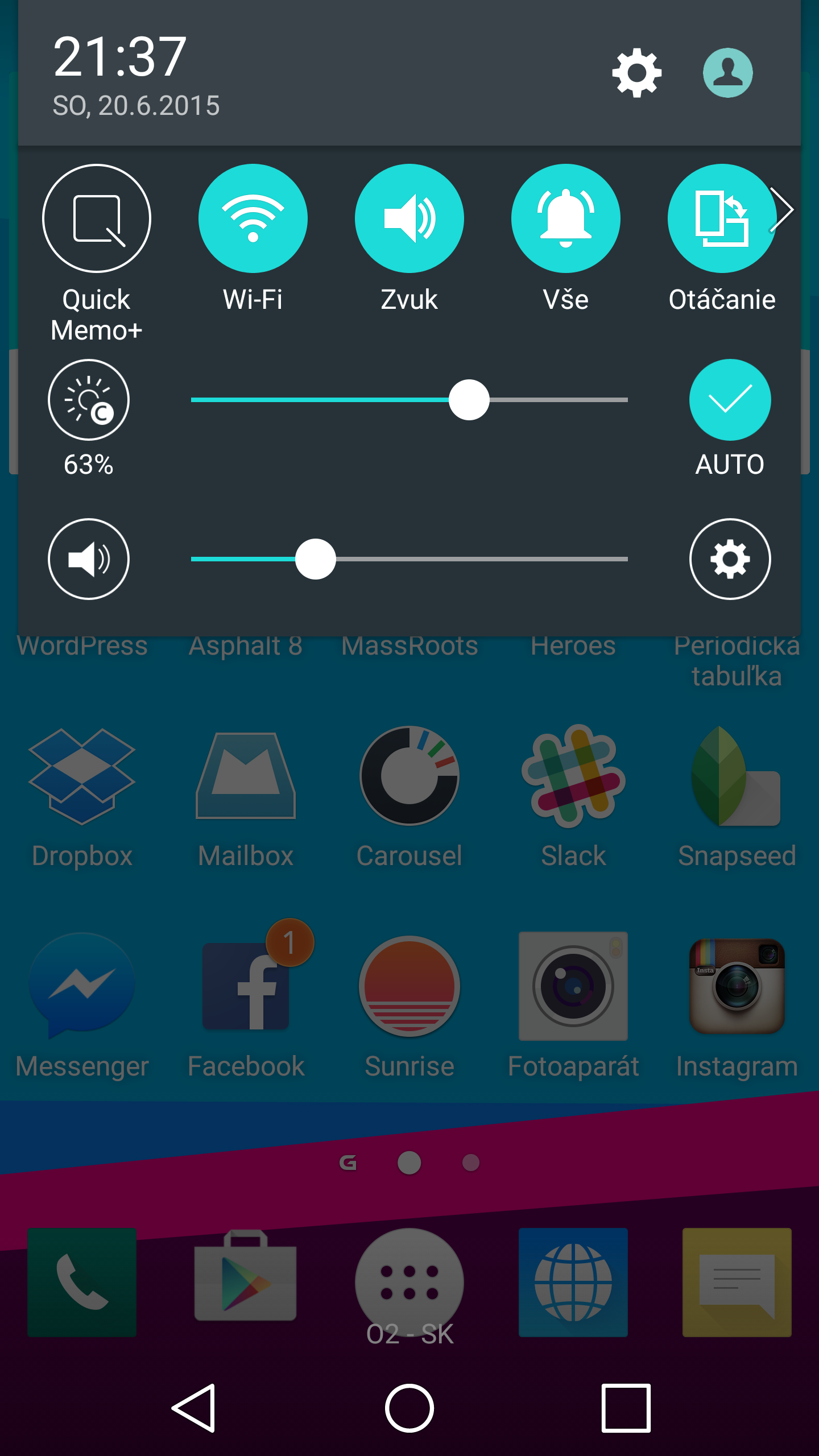The height and width of the screenshot is (1456, 819).
Task: Open sound settings gear beside volume slider
Action: (730, 559)
